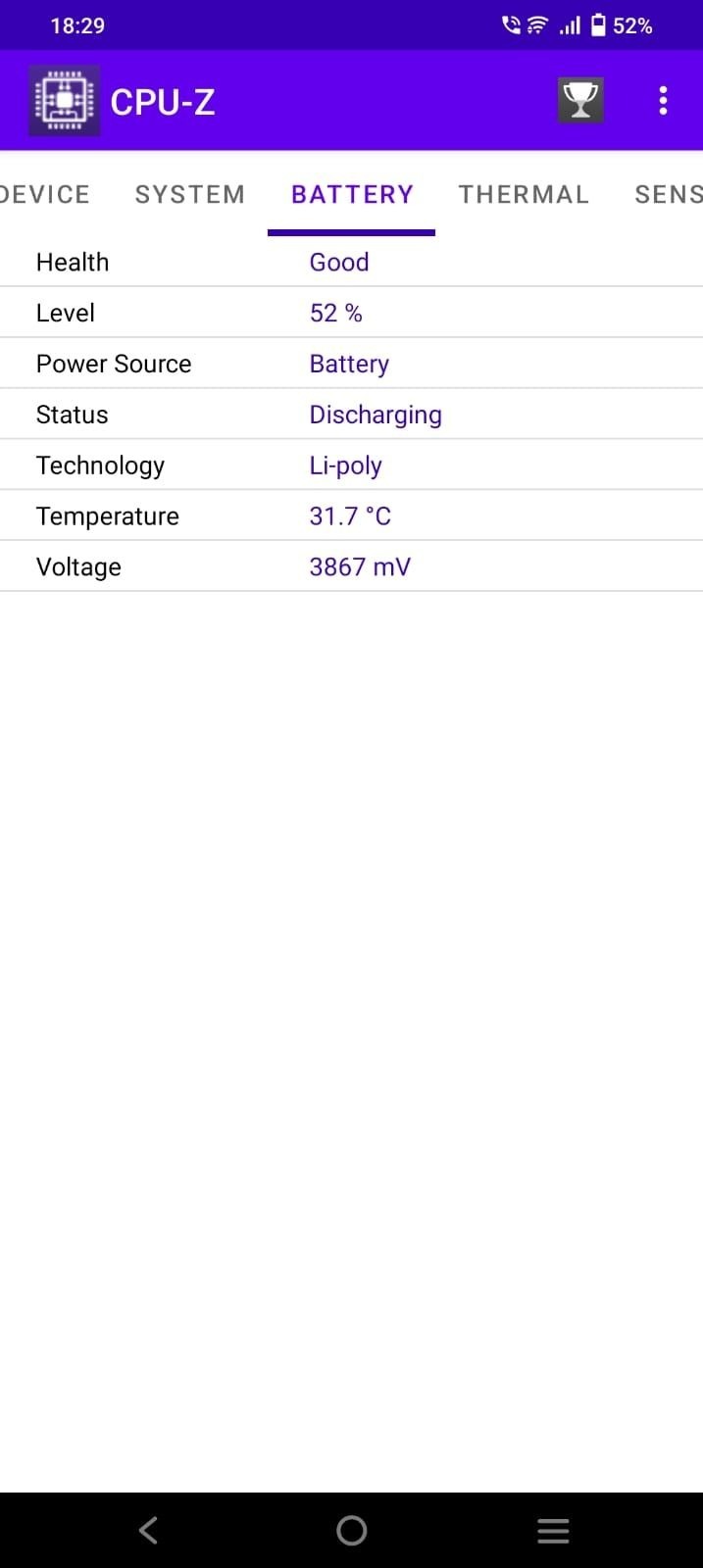Switch to the Thermal tab
The width and height of the screenshot is (703, 1568).
[524, 194]
